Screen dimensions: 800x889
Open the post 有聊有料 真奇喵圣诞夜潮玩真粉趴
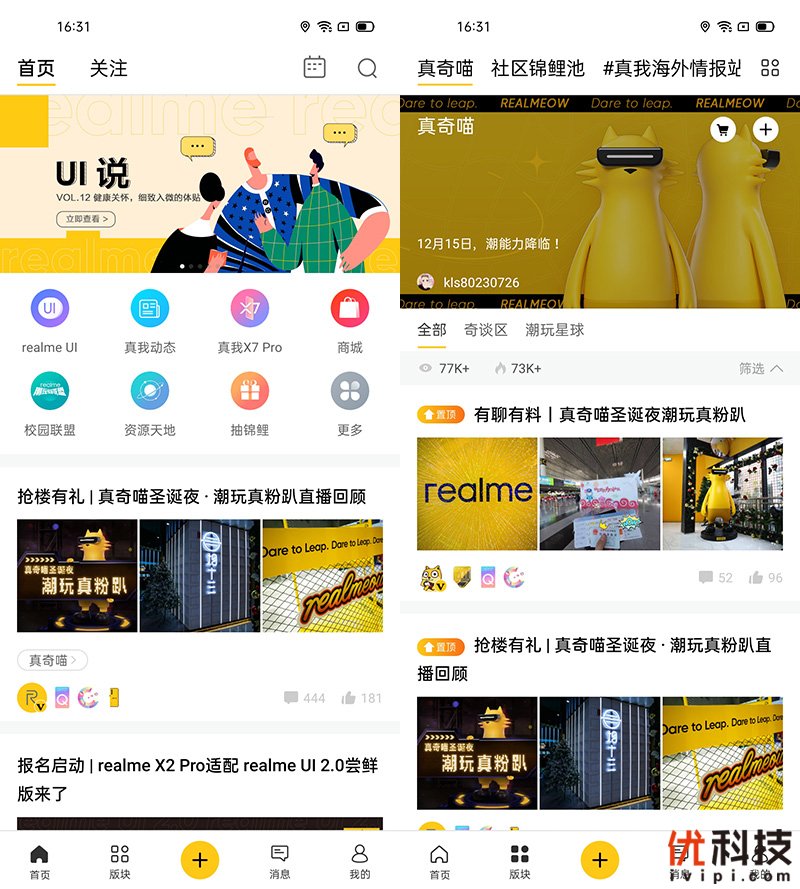tap(610, 415)
